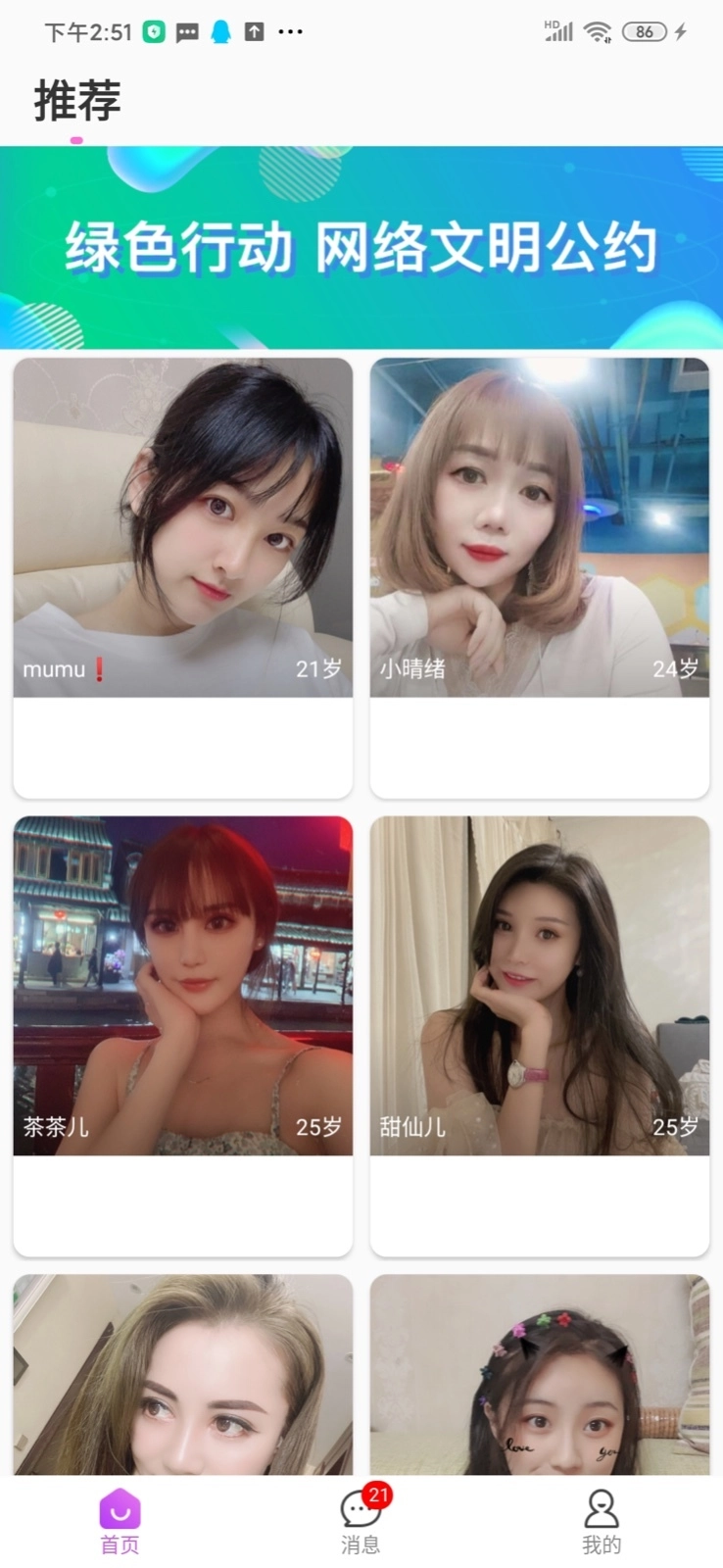Open the 绿色行动 网络文明公约 banner
The width and height of the screenshot is (723, 1568).
[361, 248]
